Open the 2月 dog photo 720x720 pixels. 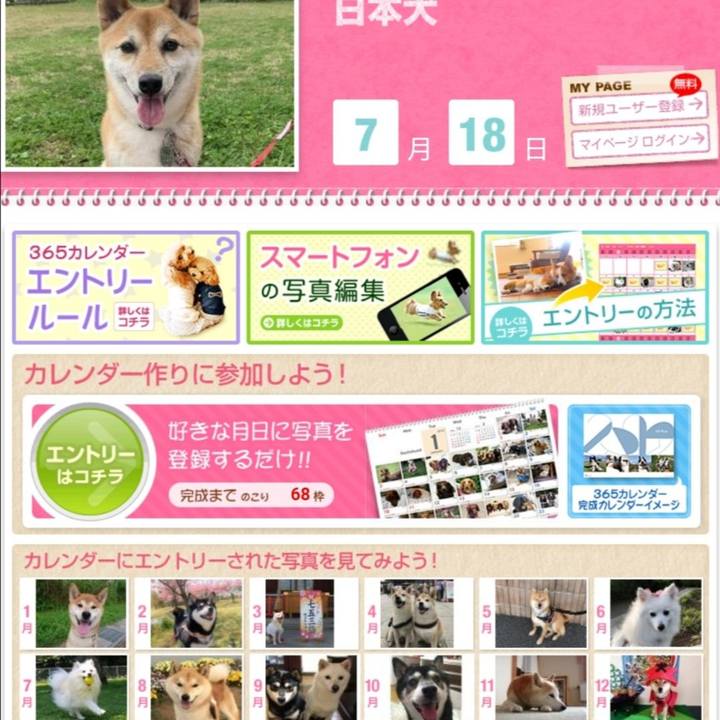[x=196, y=613]
